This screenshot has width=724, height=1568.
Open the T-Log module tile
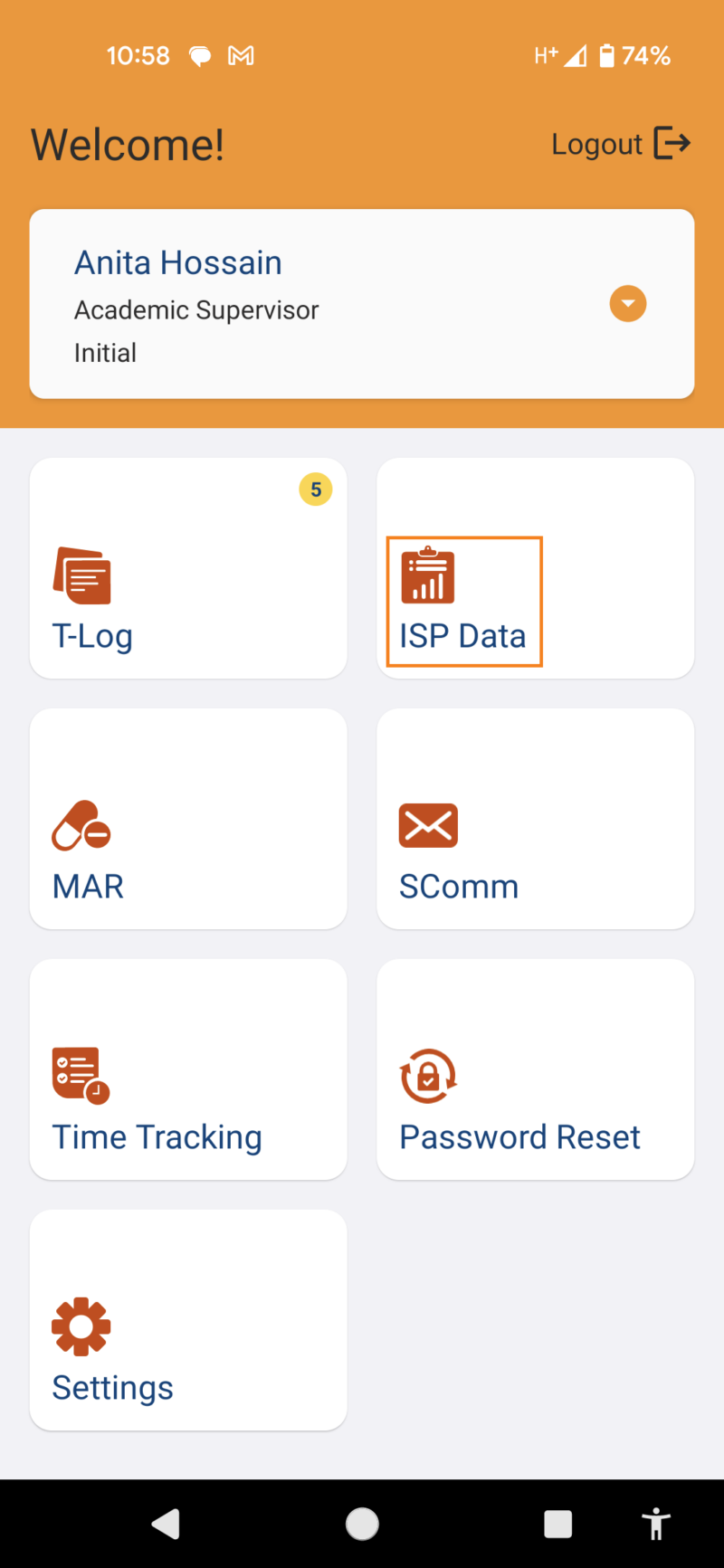pyautogui.click(x=187, y=568)
